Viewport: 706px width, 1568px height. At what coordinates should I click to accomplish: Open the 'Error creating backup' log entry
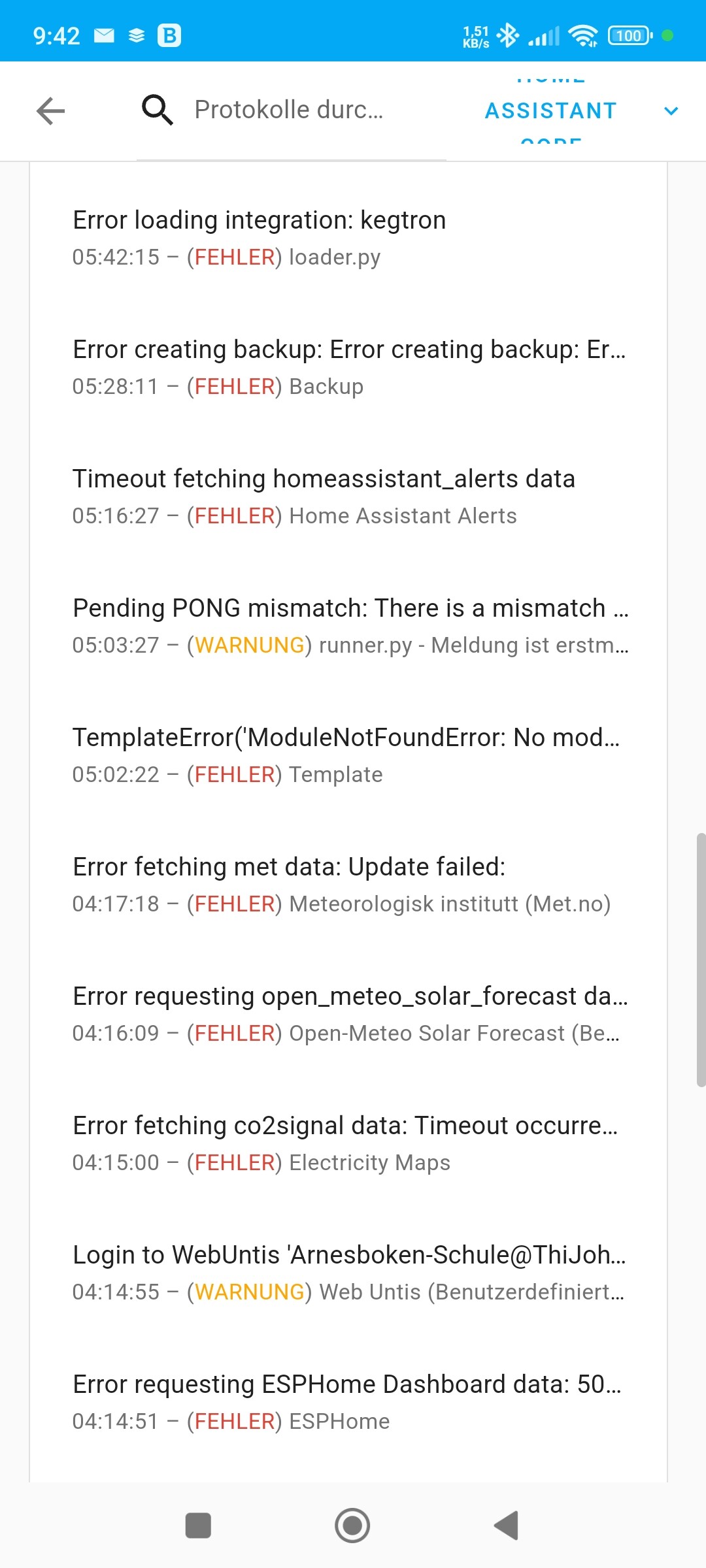coord(348,367)
